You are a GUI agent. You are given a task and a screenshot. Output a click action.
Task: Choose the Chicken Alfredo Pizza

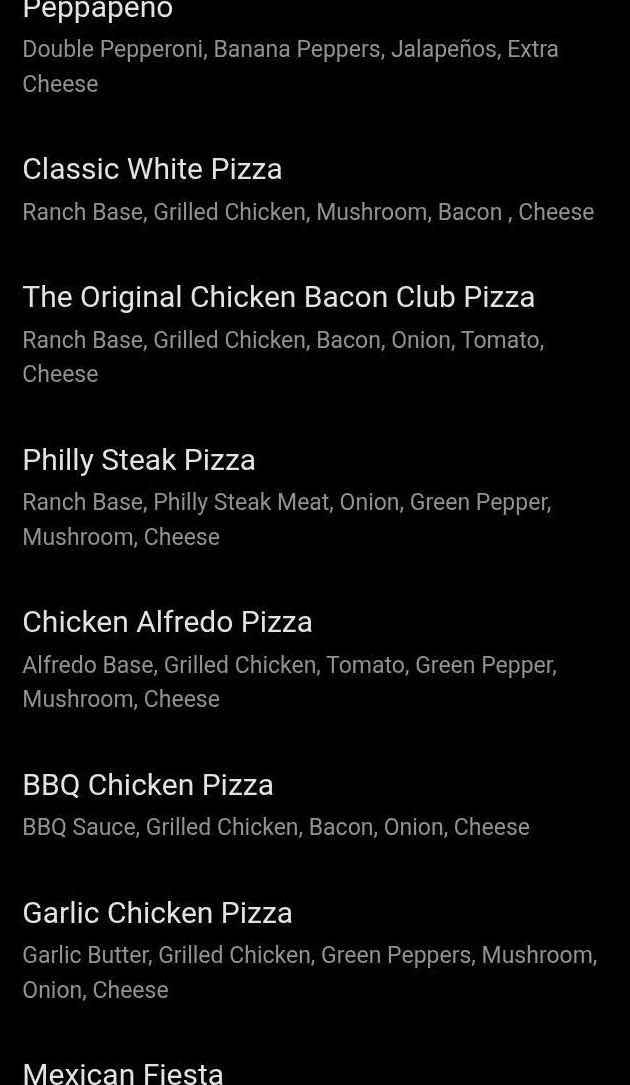pyautogui.click(x=167, y=622)
